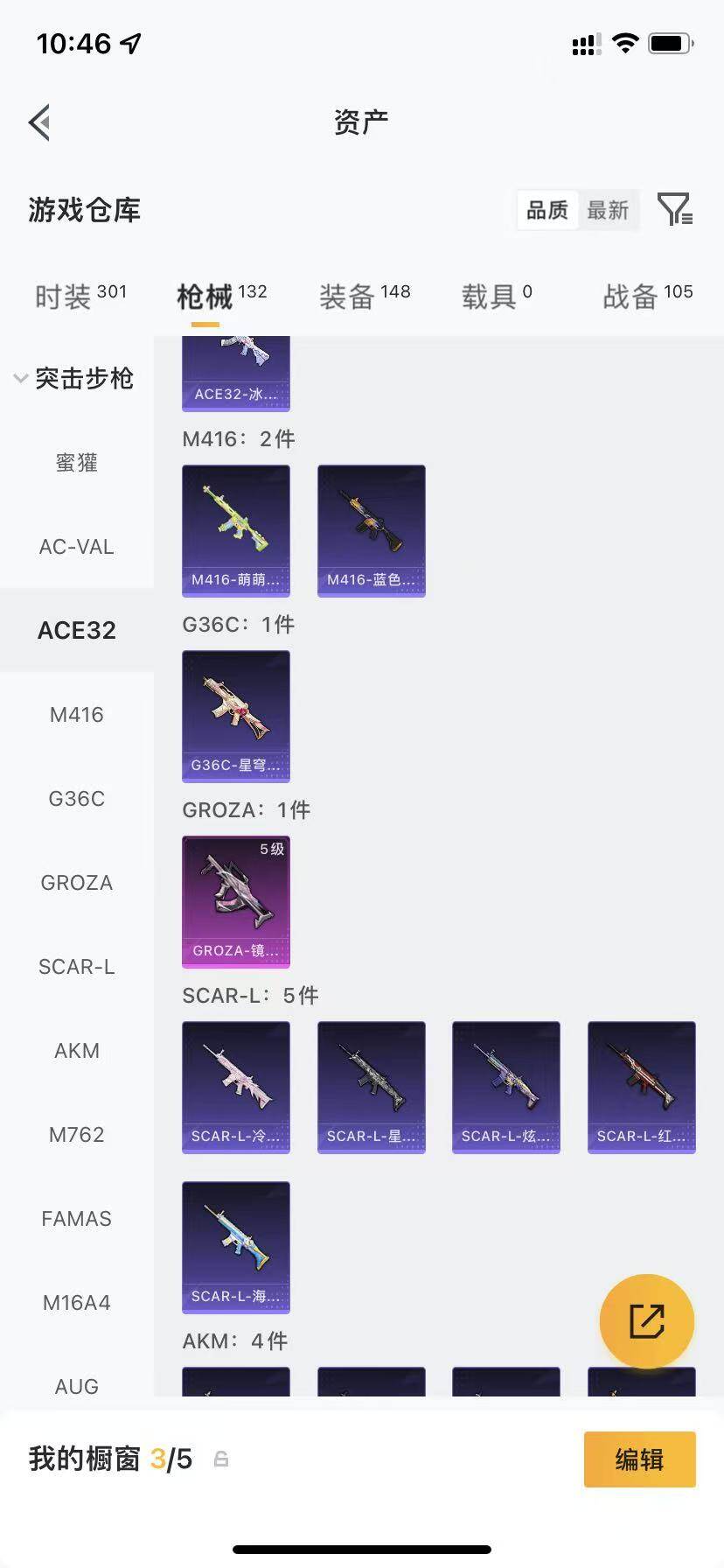Image resolution: width=724 pixels, height=1568 pixels.
Task: Switch to the 战备 tab
Action: [648, 296]
